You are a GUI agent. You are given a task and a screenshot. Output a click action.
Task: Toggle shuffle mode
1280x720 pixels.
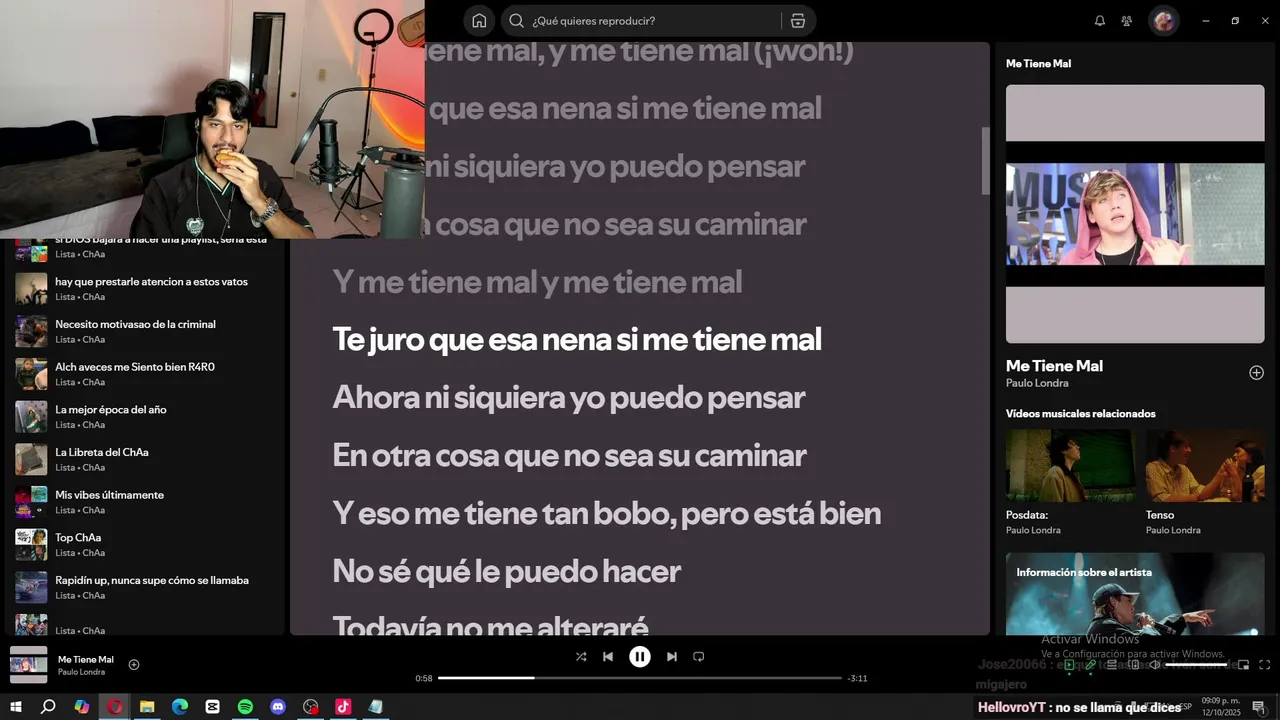(581, 657)
